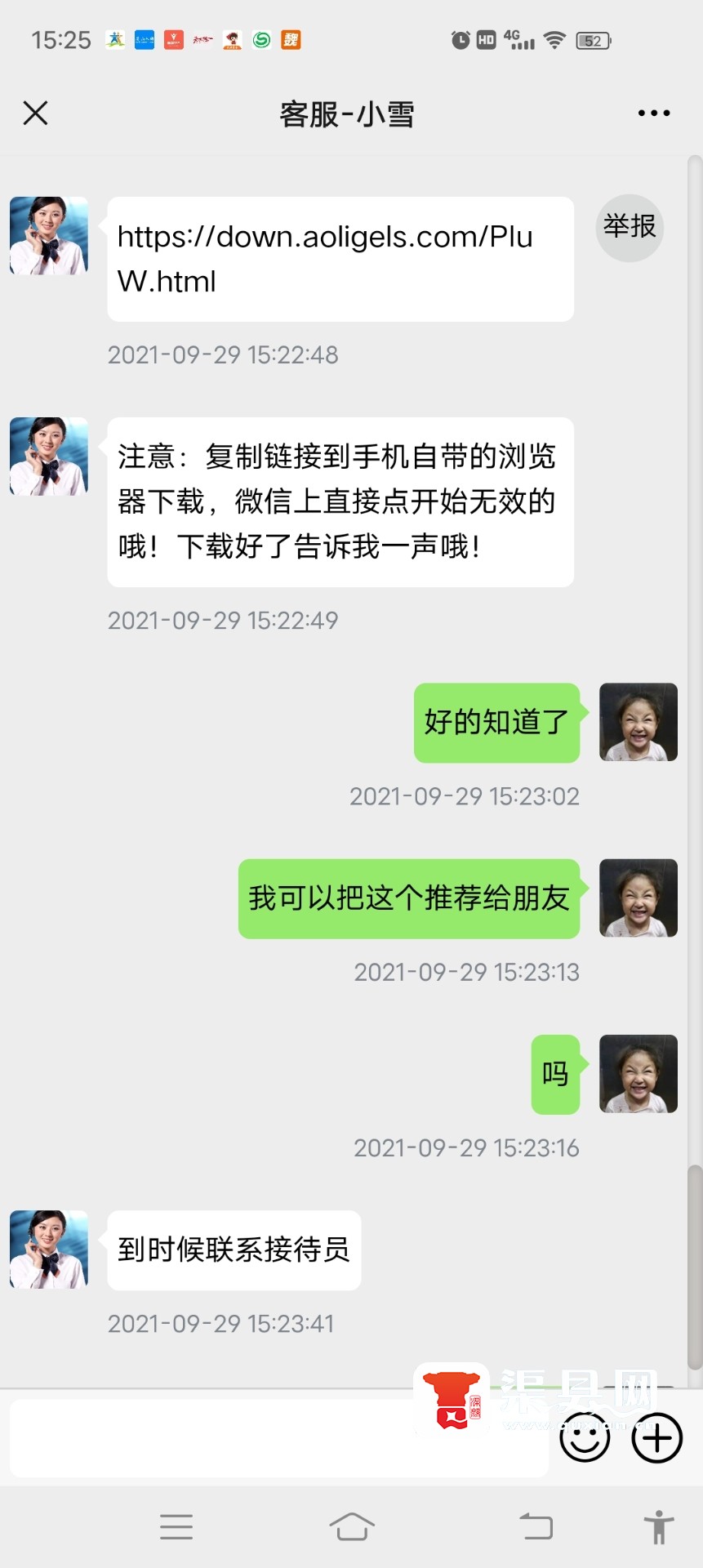Tap the system back button

click(x=536, y=1526)
